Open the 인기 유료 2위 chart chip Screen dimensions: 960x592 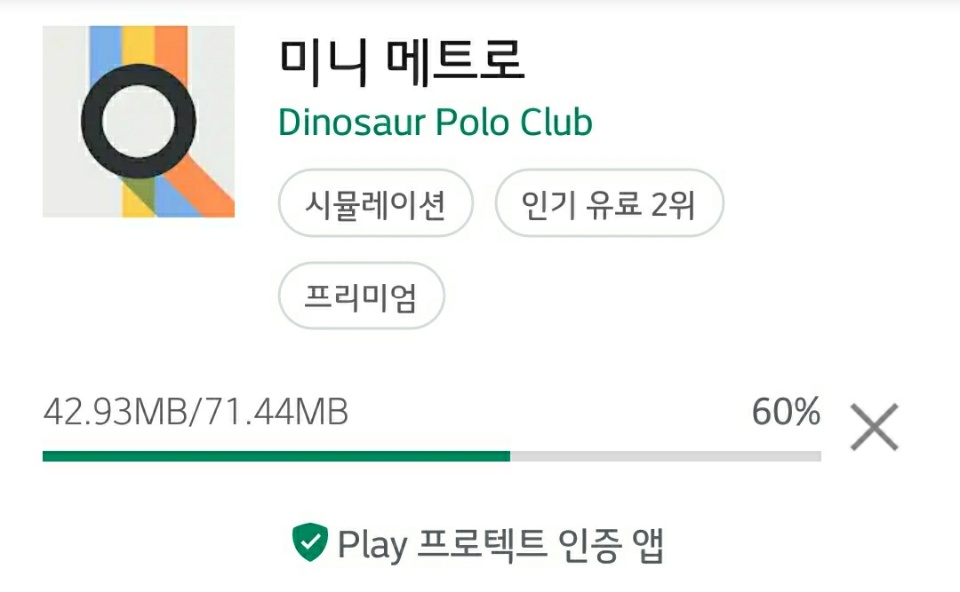pyautogui.click(x=608, y=204)
